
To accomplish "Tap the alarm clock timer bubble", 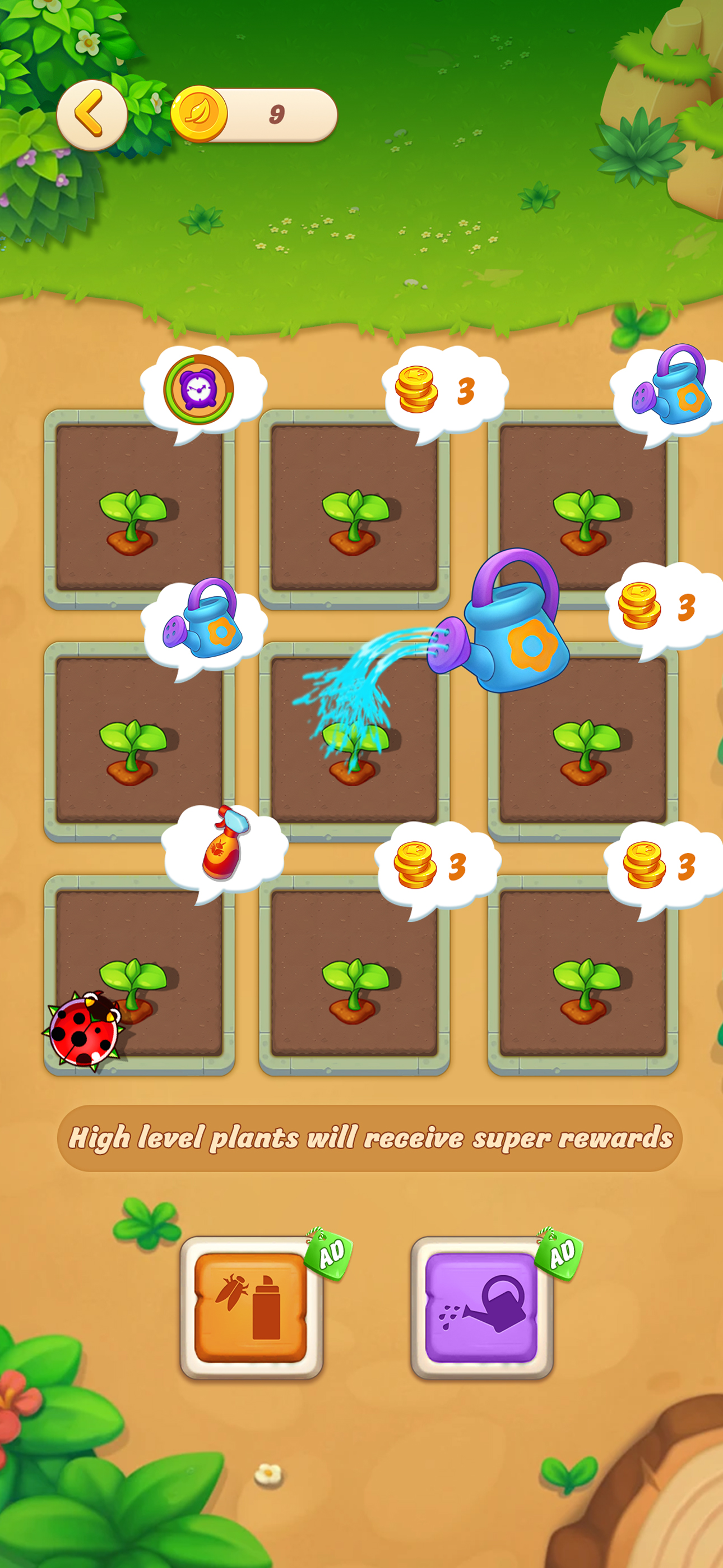I will click(x=198, y=390).
